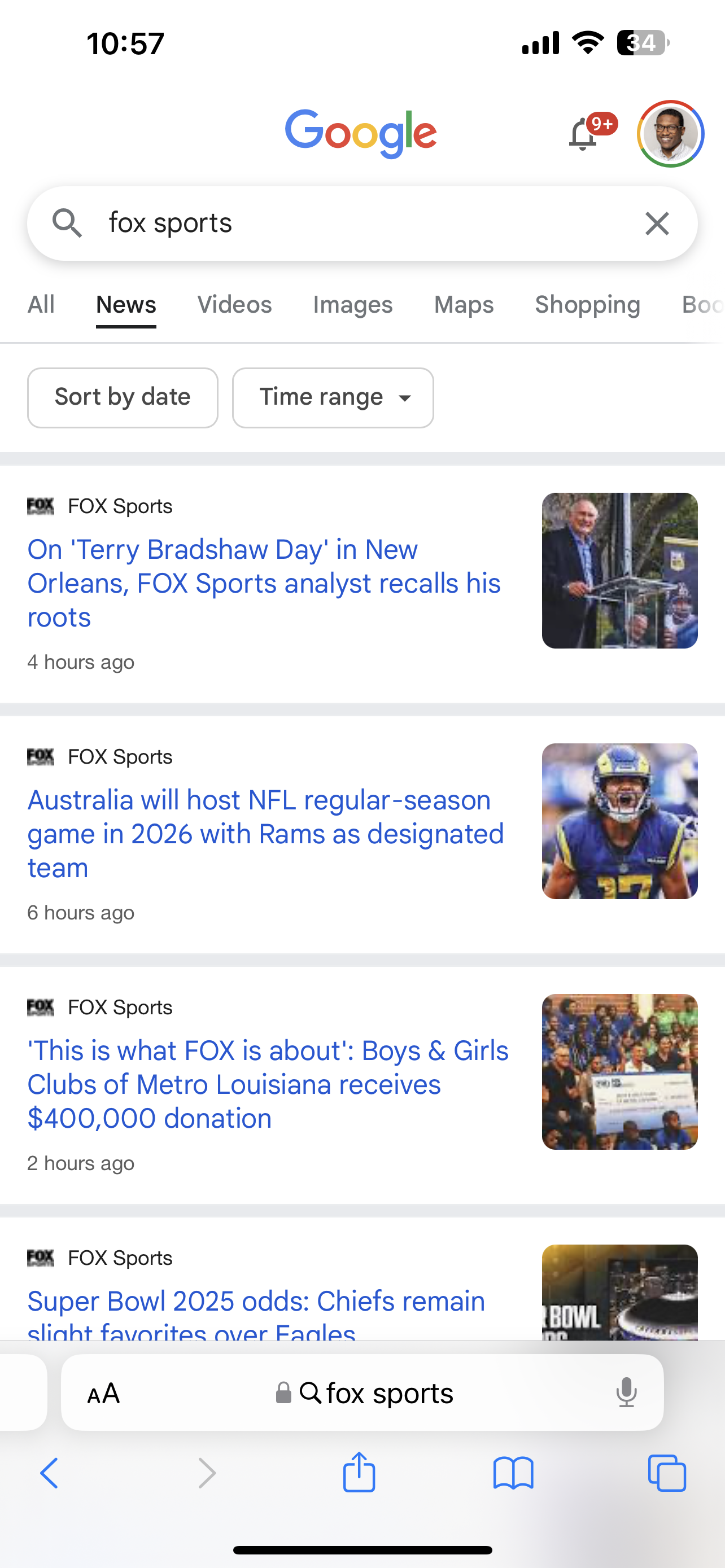Switch to the Shopping tab

(x=587, y=304)
